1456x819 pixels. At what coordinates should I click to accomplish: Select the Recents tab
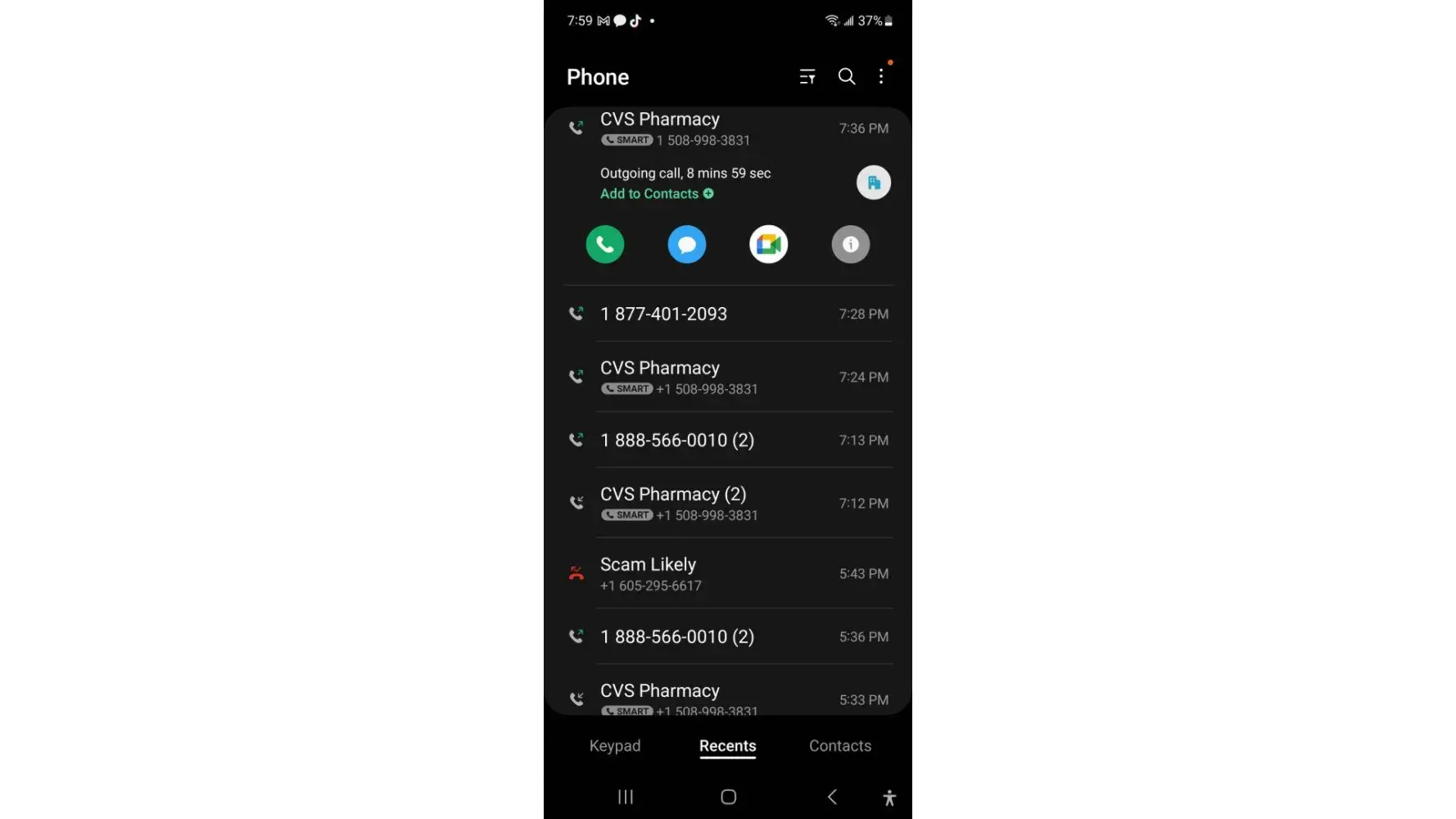[727, 746]
